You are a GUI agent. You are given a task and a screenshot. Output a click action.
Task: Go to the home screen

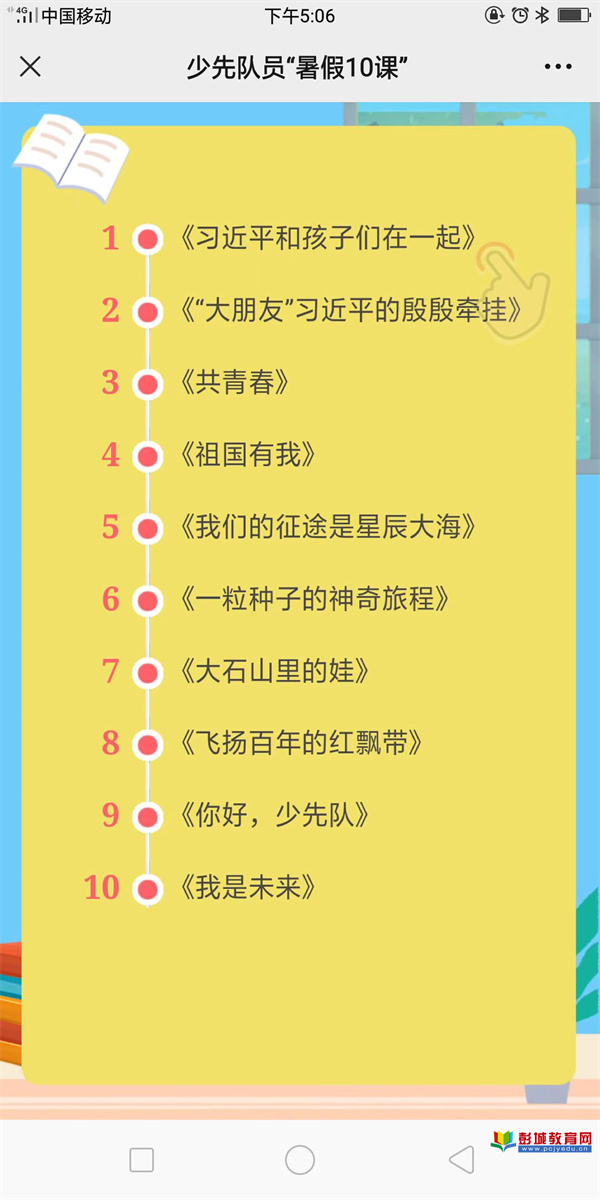(x=300, y=1160)
